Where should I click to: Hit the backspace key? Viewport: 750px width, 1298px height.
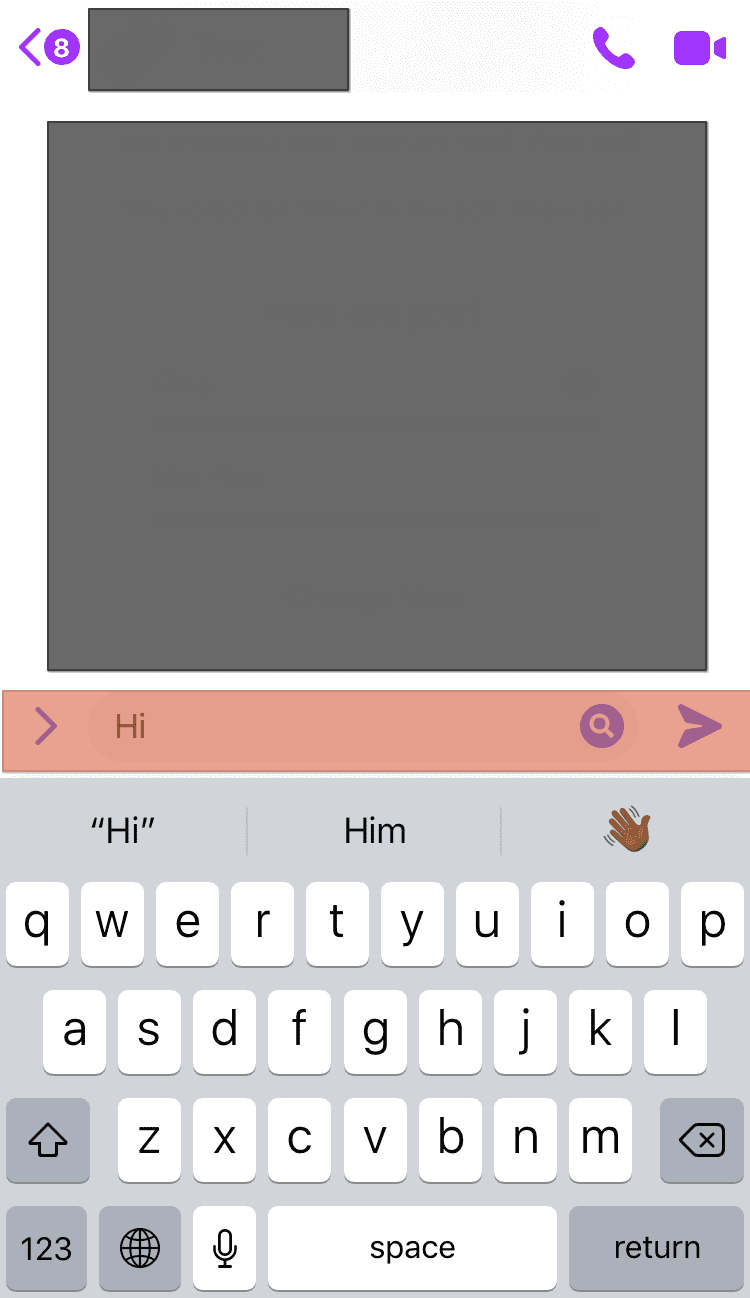[702, 1139]
